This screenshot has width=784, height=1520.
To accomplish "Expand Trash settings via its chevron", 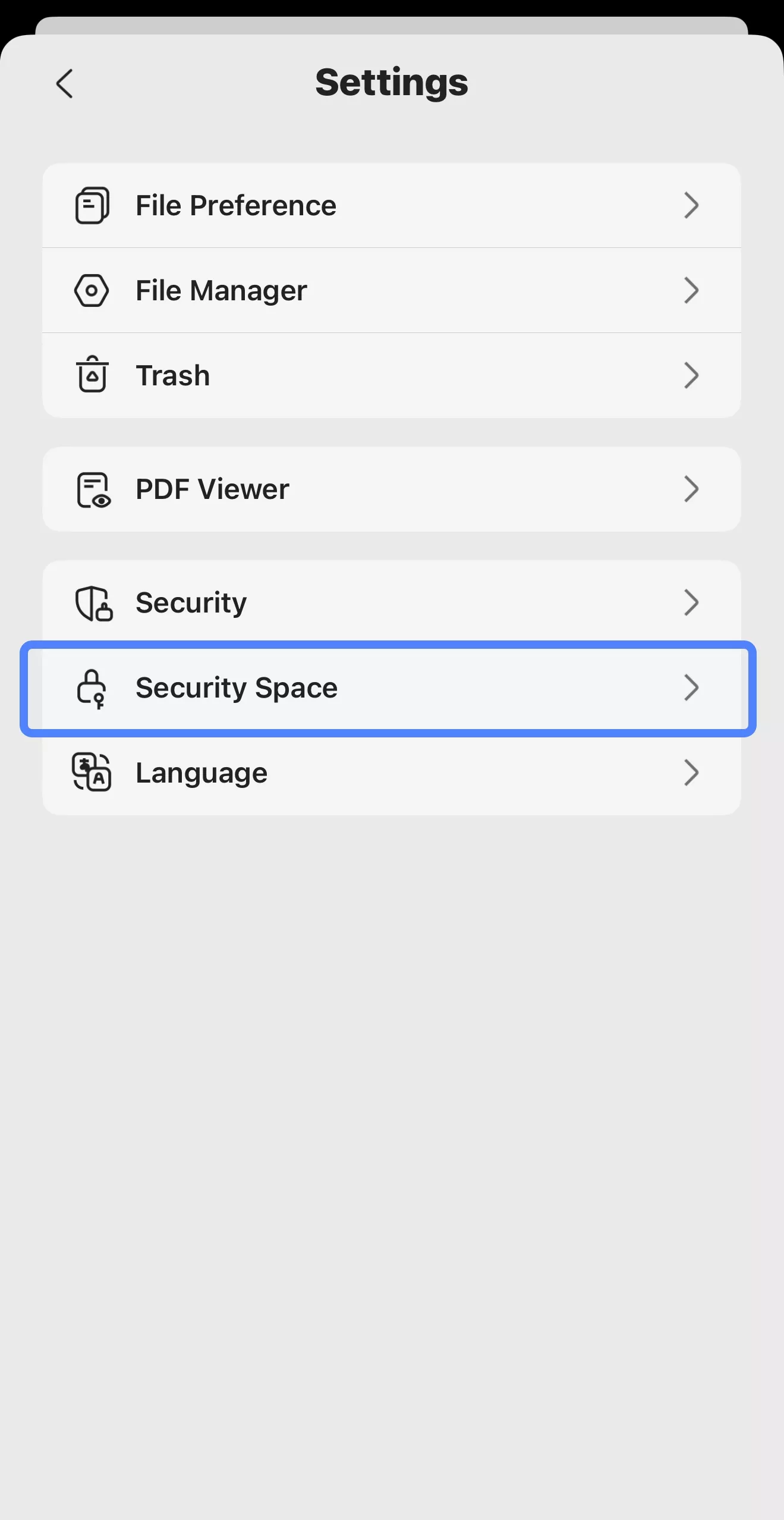I will coord(691,375).
